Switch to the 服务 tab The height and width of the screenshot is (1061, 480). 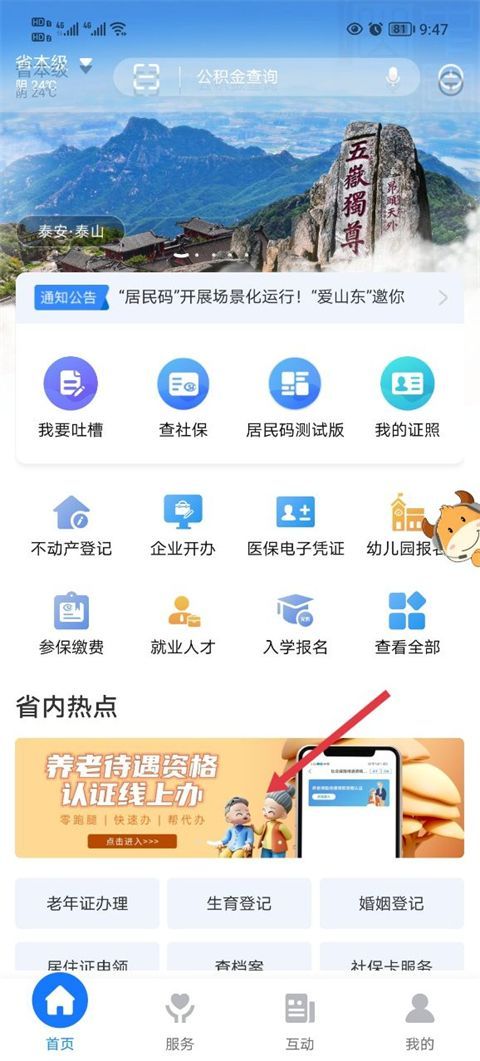179,1022
